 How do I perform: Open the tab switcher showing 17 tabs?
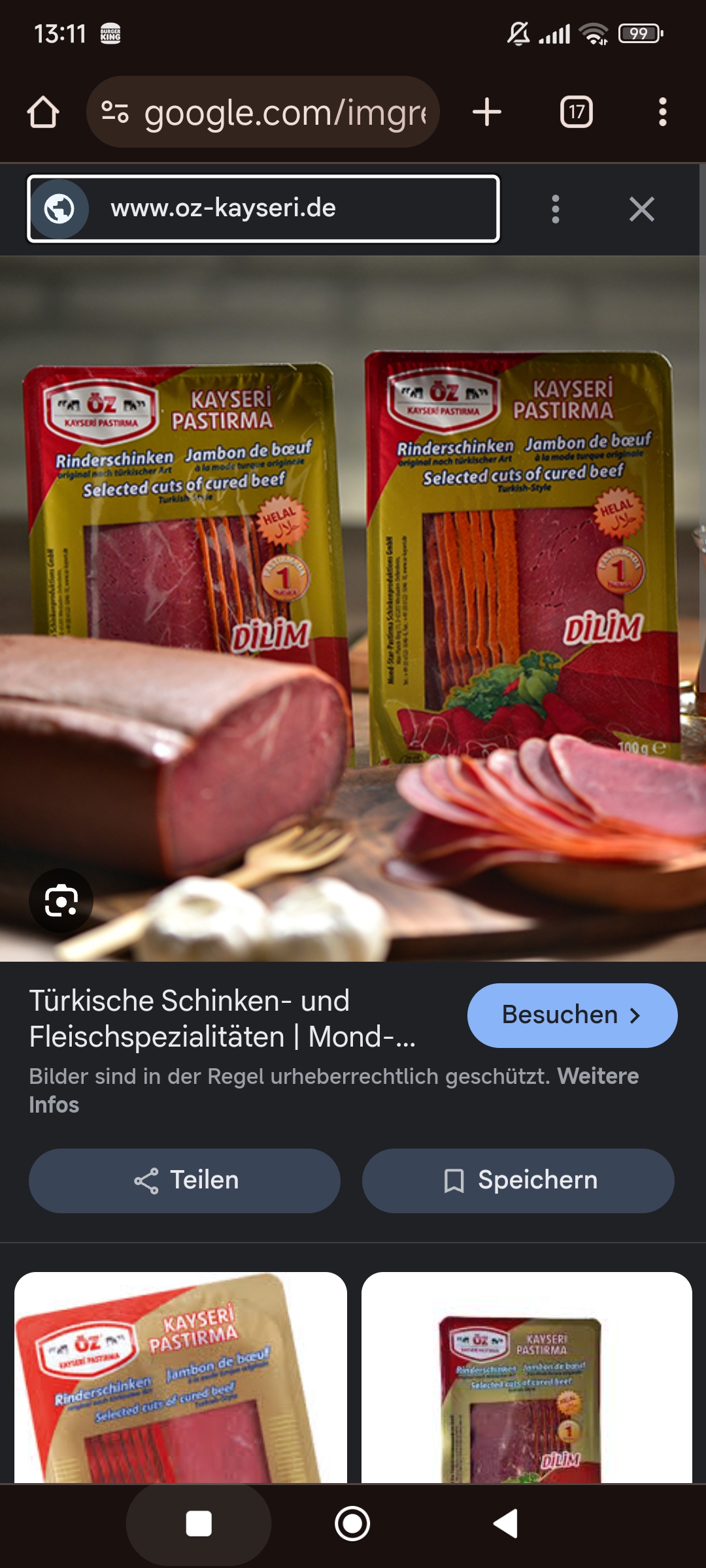577,112
